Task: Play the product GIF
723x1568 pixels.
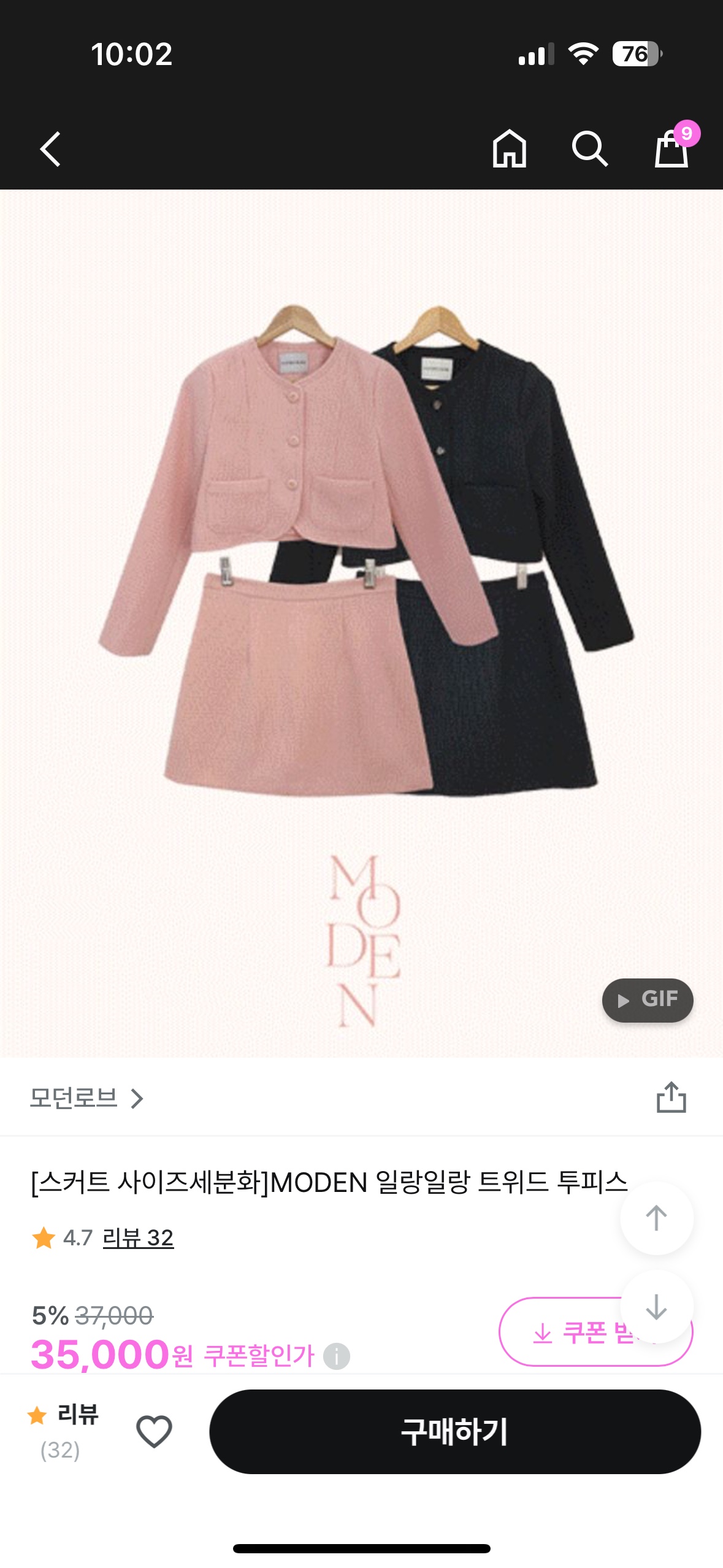Action: [647, 1000]
